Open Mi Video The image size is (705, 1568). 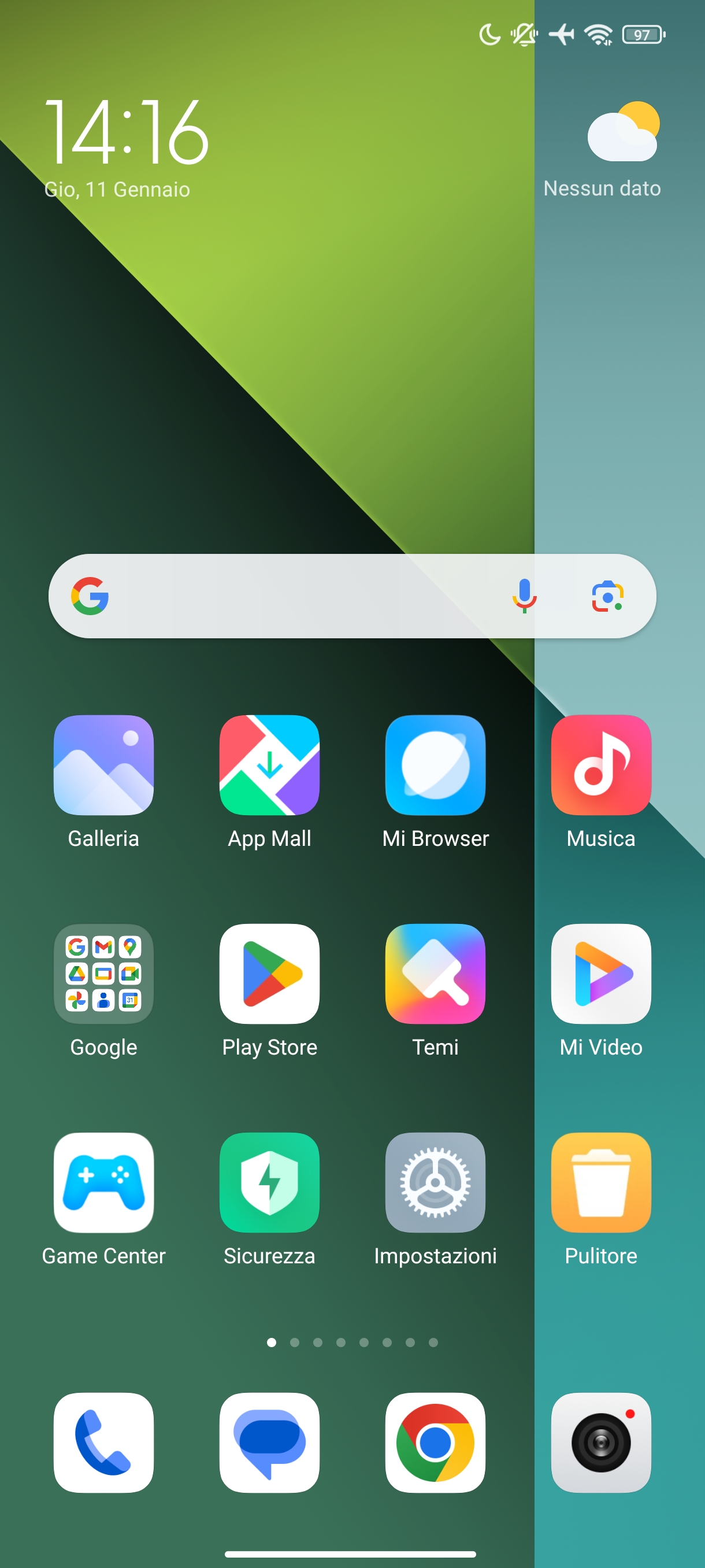coord(601,973)
